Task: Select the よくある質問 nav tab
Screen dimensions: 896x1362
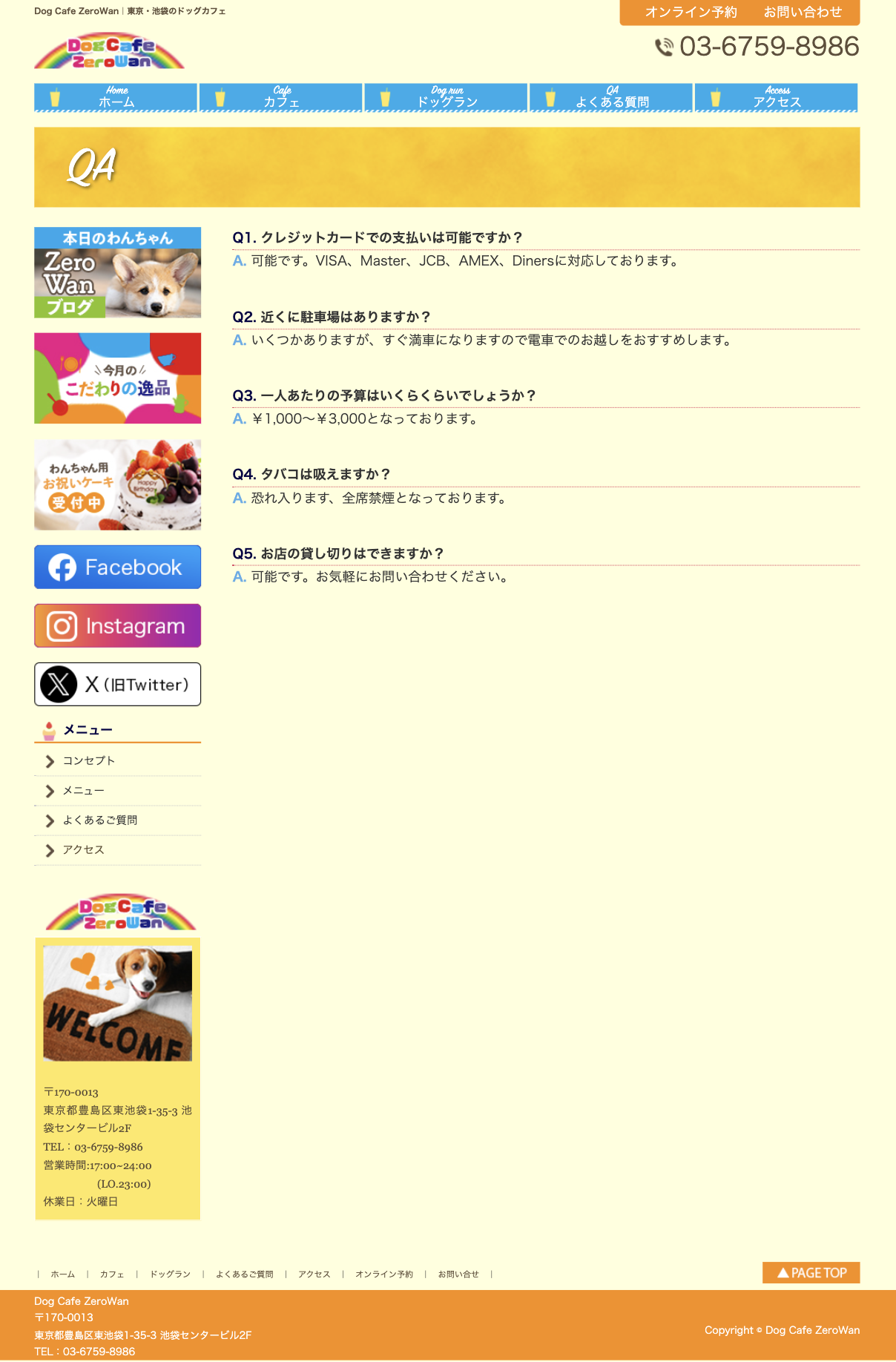Action: click(x=611, y=97)
